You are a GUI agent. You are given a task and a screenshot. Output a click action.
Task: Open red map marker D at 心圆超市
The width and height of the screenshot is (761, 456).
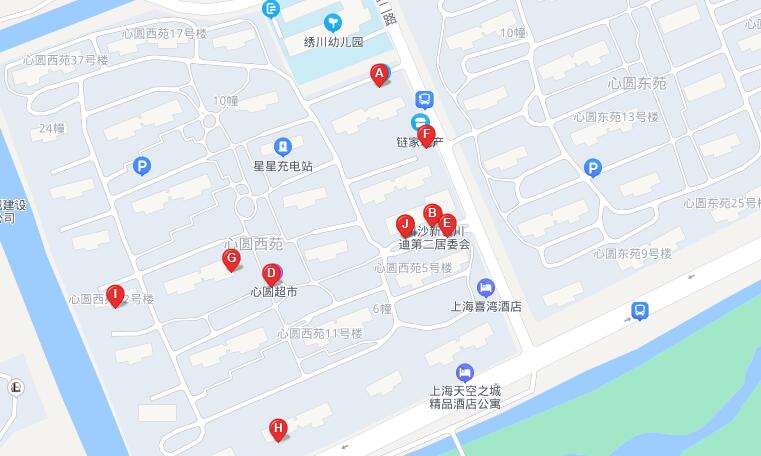pyautogui.click(x=270, y=273)
